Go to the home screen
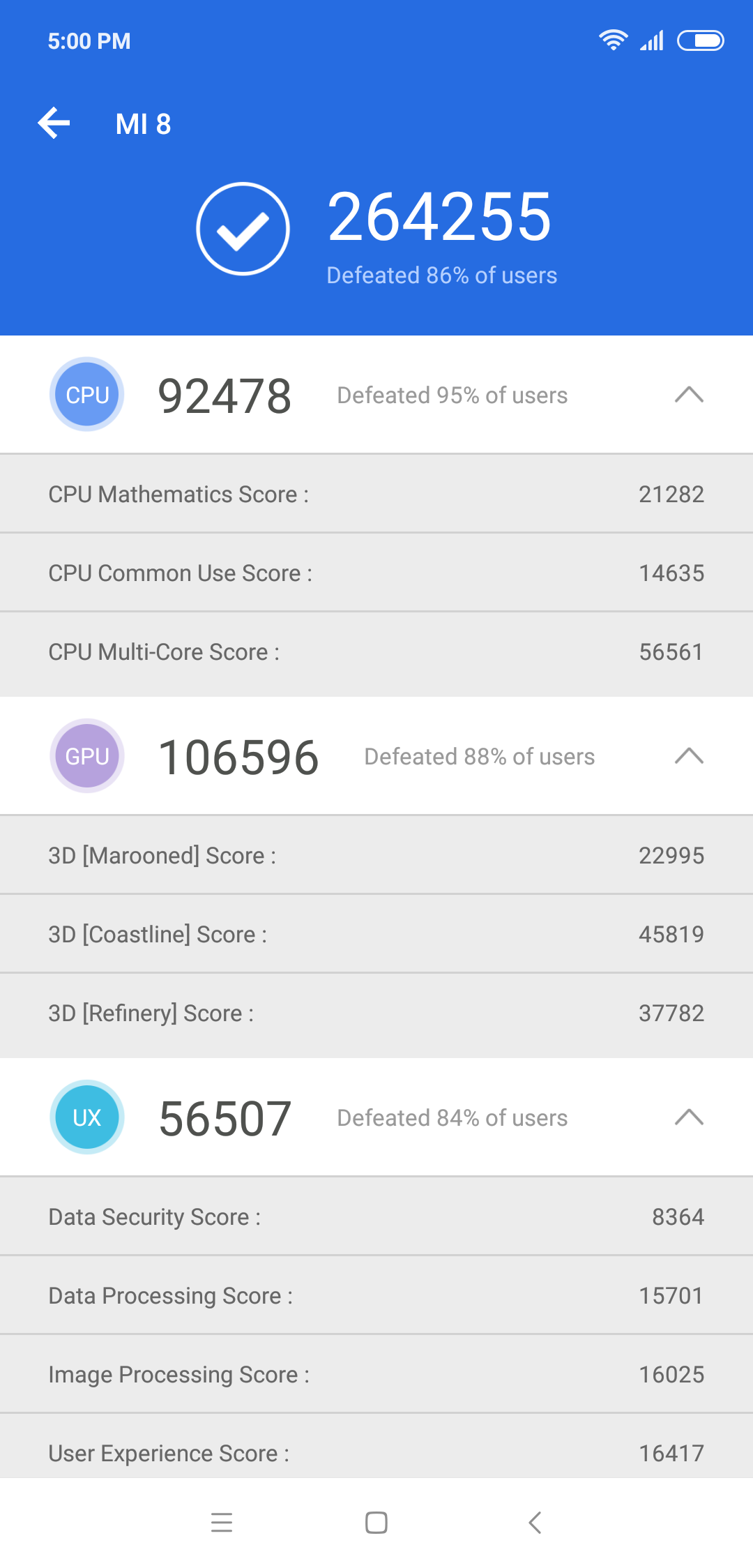753x1568 pixels. 376,1522
